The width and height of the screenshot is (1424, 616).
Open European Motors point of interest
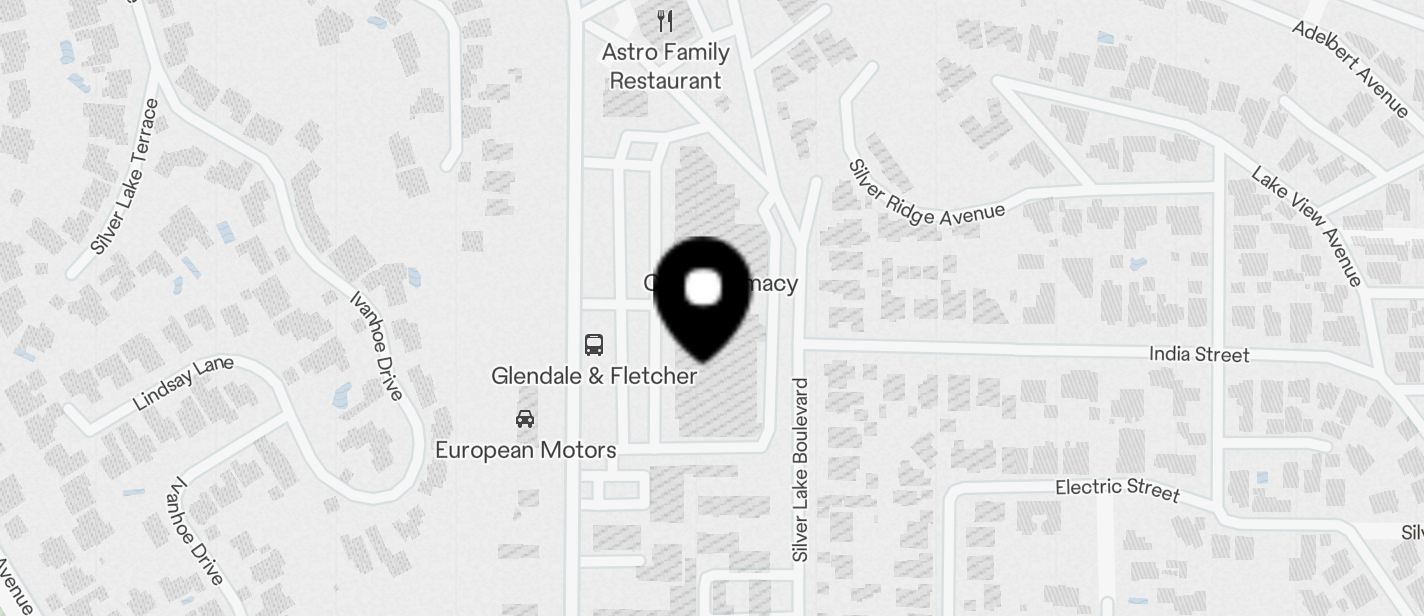[525, 419]
